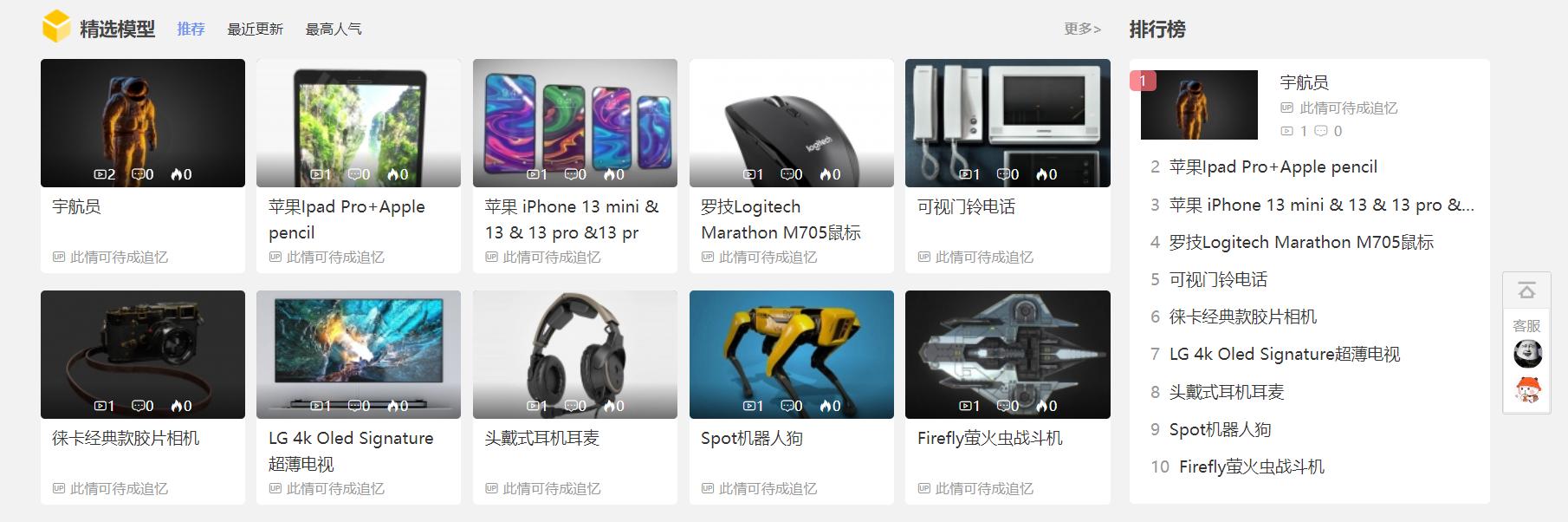This screenshot has width=1568, height=522.
Task: Contact 客服 via the first avatar
Action: tap(1527, 354)
